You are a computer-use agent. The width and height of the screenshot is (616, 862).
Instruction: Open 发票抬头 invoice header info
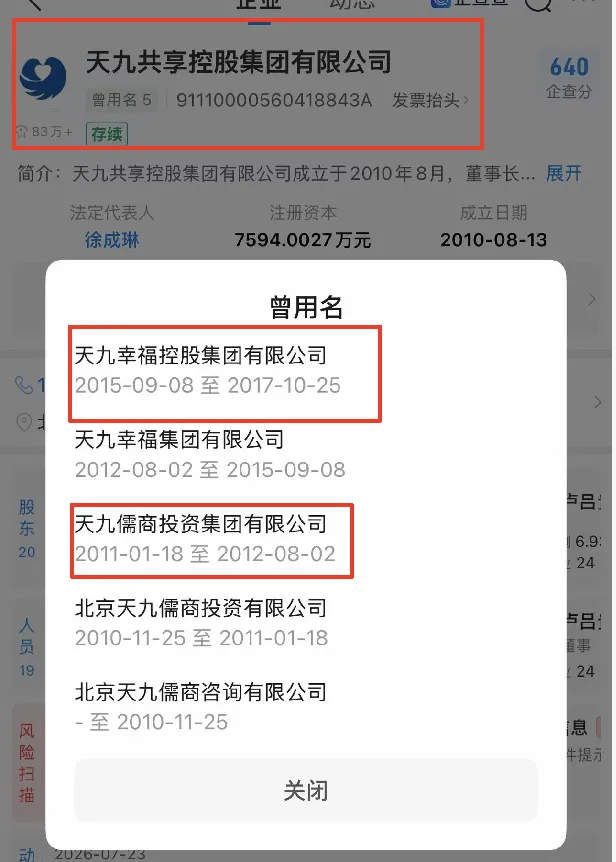[430, 100]
